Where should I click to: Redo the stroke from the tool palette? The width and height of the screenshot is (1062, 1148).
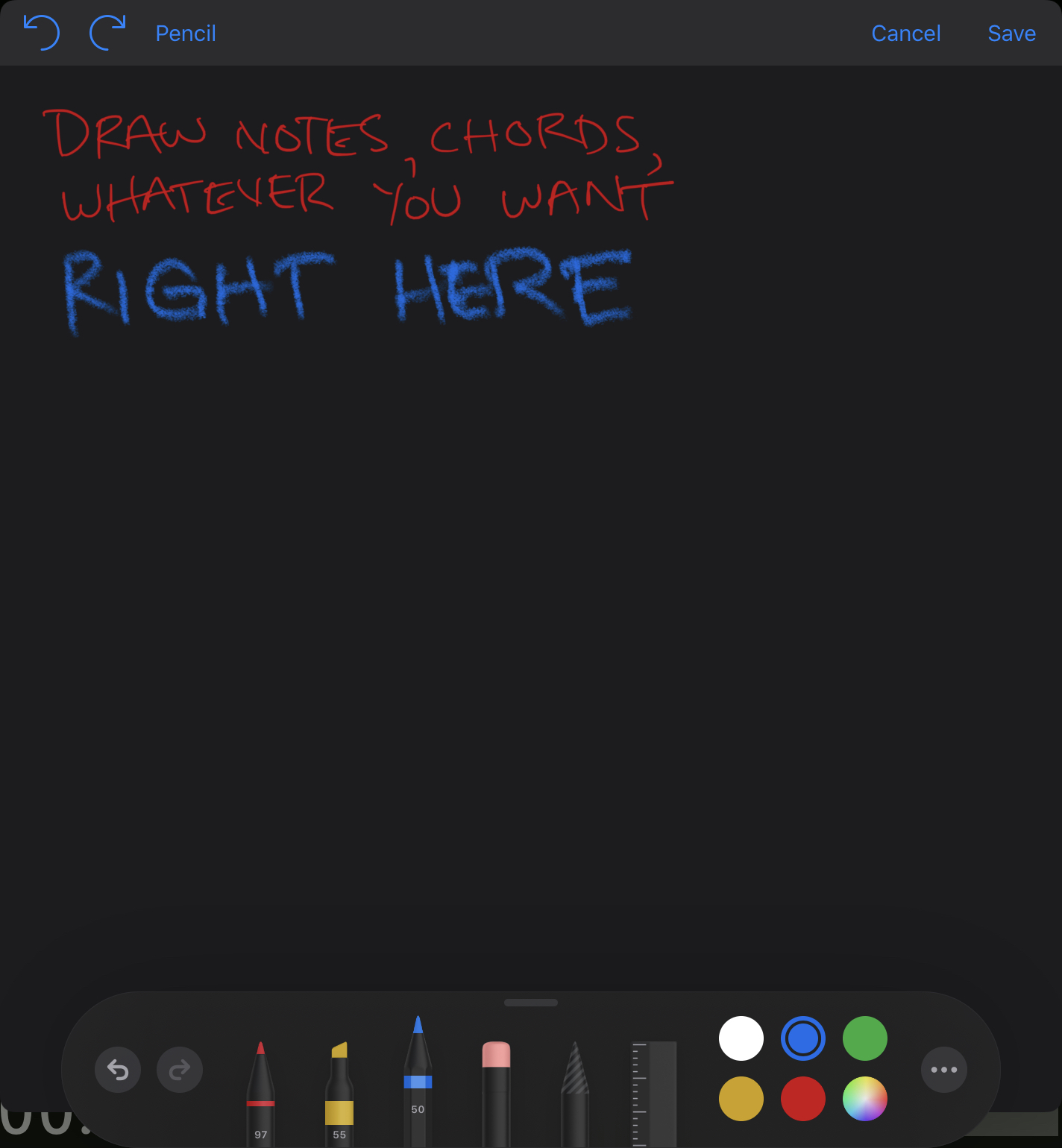tap(180, 1070)
